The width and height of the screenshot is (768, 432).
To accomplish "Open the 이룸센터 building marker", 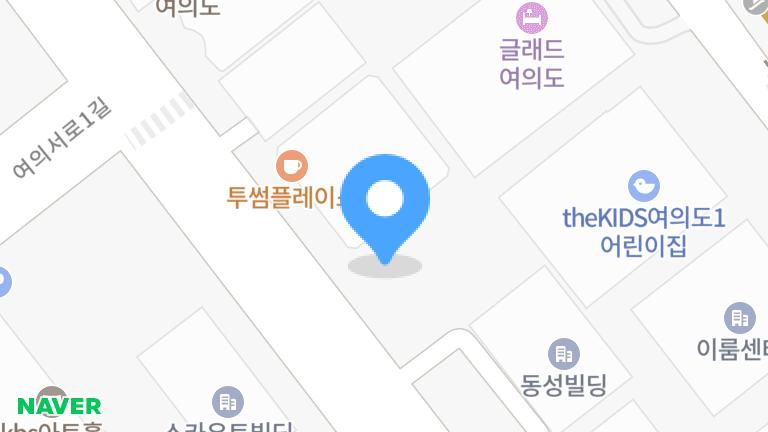I will pyautogui.click(x=740, y=318).
